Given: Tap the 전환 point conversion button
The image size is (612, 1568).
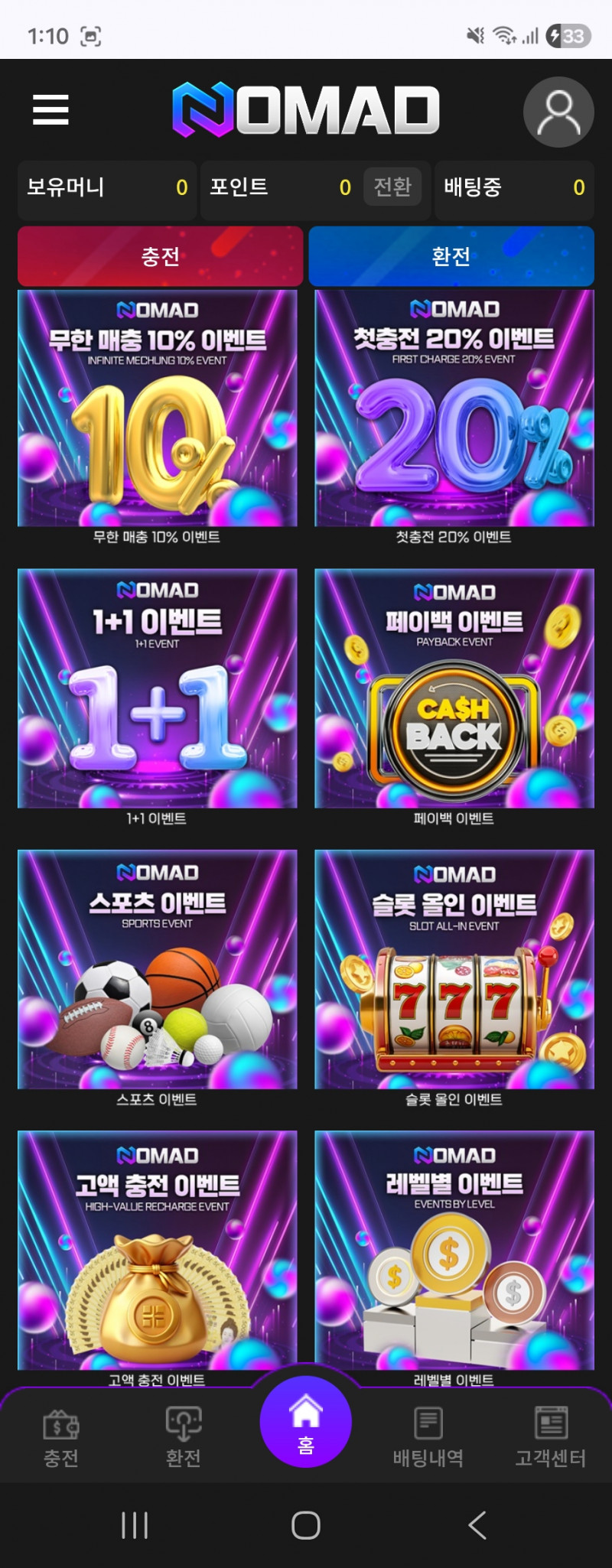Looking at the screenshot, I should click(392, 187).
